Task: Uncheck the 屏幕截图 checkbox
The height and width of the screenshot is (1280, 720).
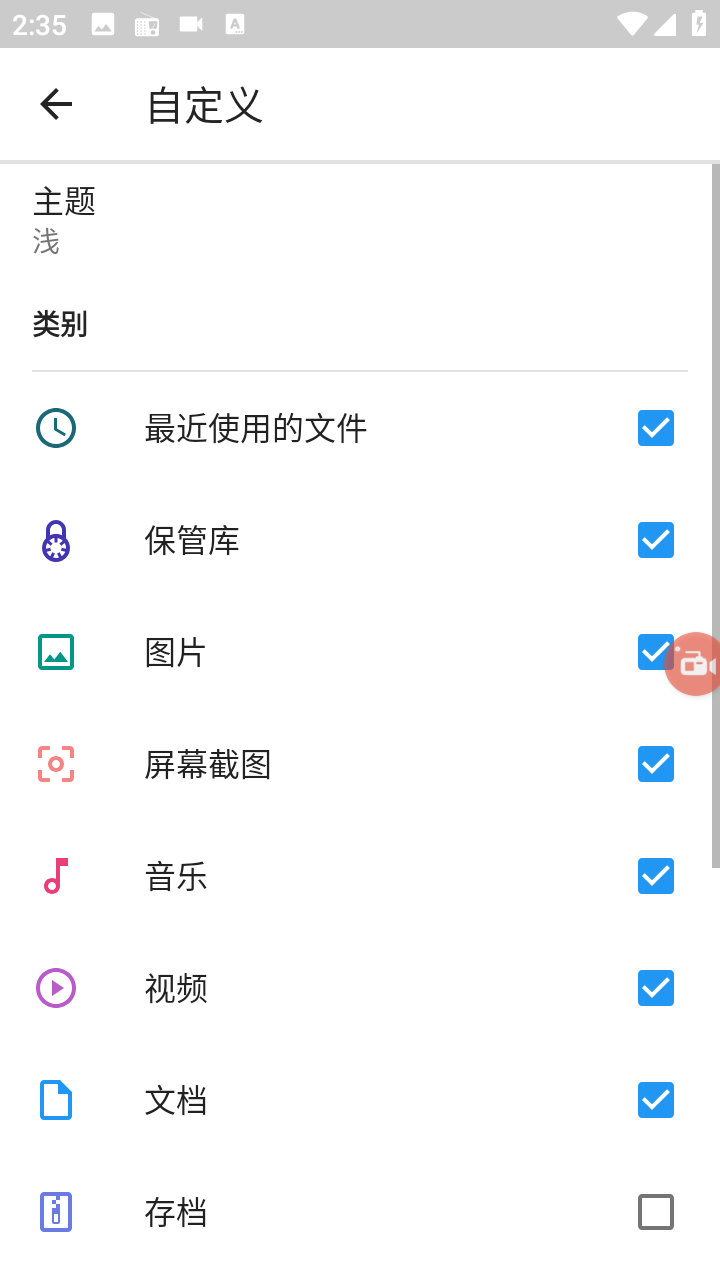Action: click(x=656, y=764)
